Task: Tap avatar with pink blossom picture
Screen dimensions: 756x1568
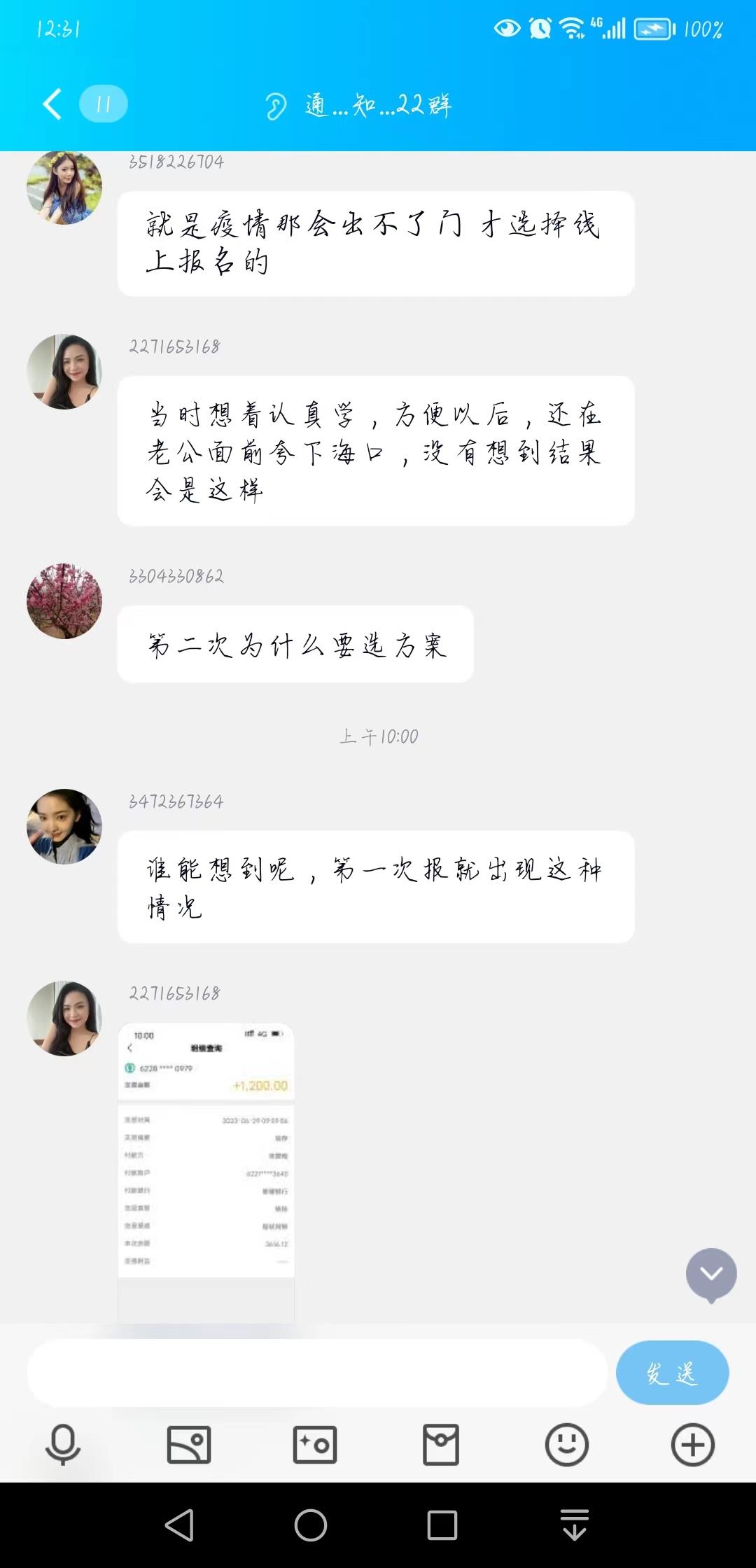Action: point(64,601)
